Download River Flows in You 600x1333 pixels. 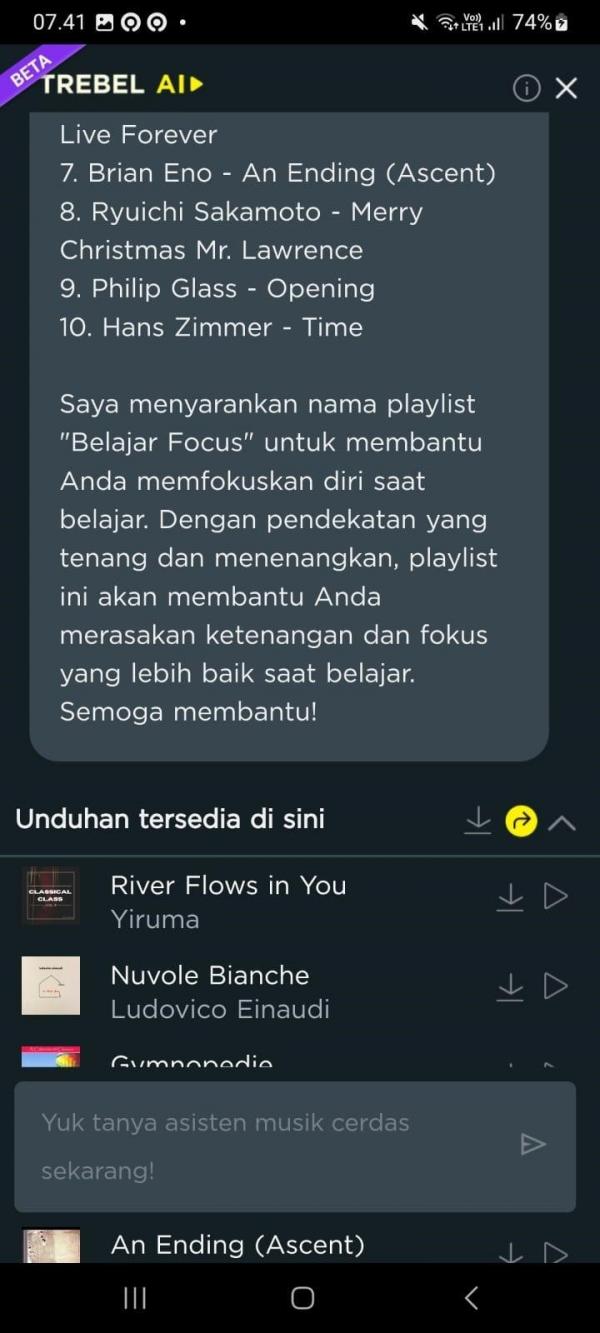pos(510,896)
